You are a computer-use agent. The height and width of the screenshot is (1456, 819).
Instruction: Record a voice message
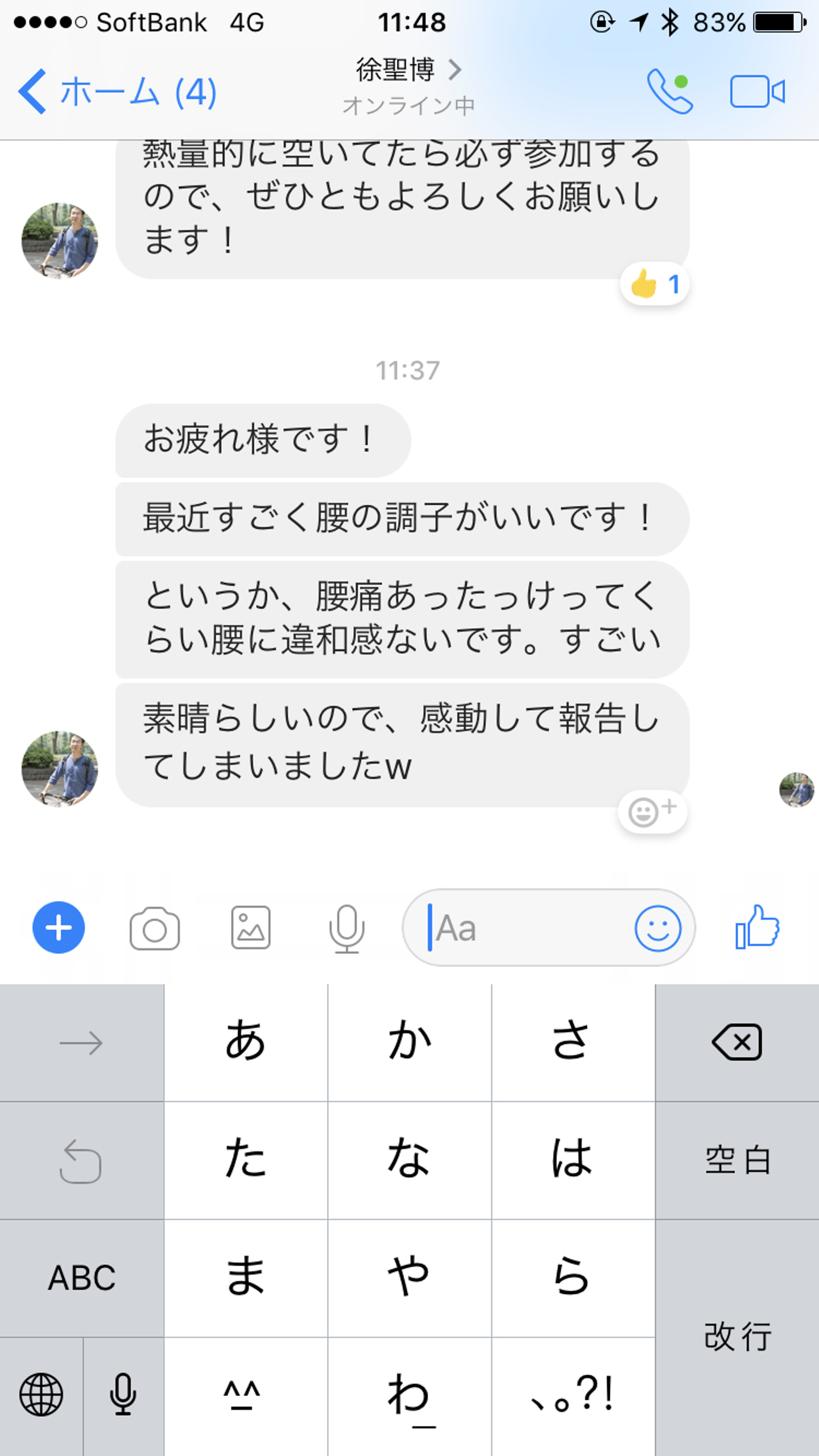tap(346, 929)
